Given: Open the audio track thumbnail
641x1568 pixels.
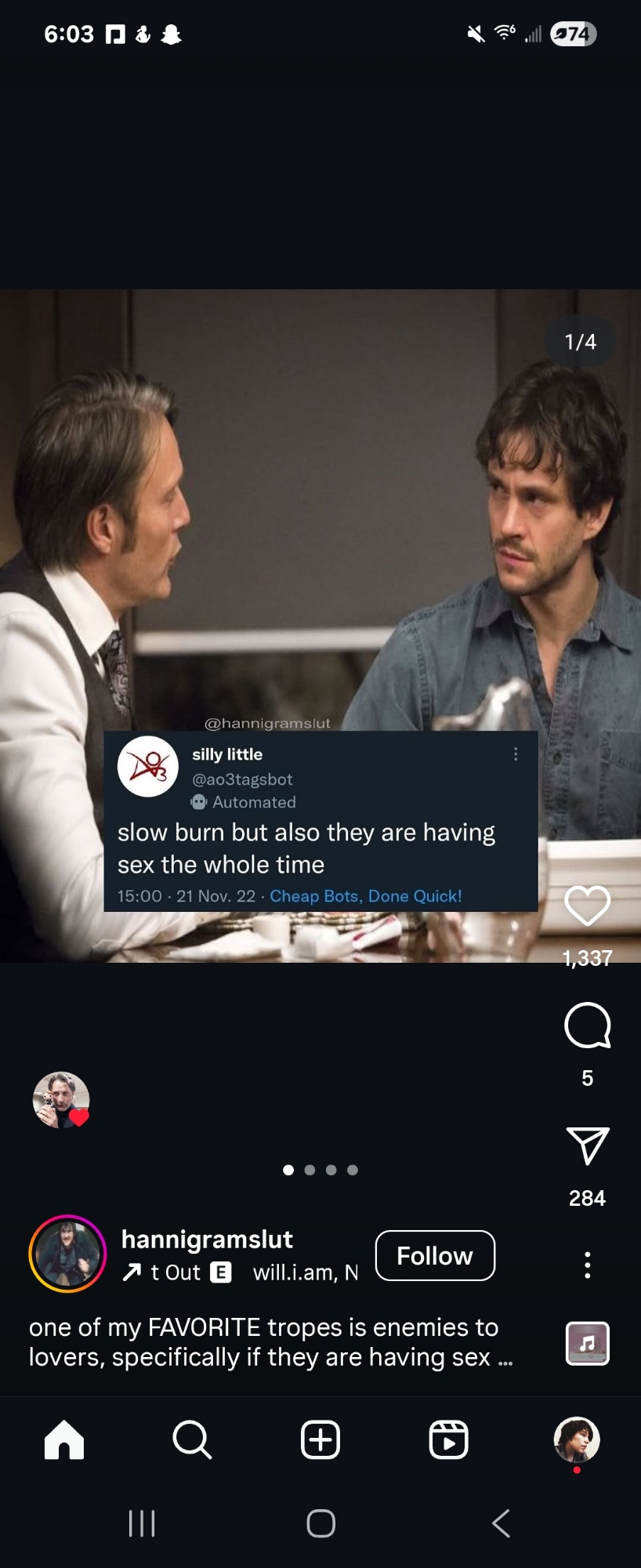Looking at the screenshot, I should [x=587, y=1343].
